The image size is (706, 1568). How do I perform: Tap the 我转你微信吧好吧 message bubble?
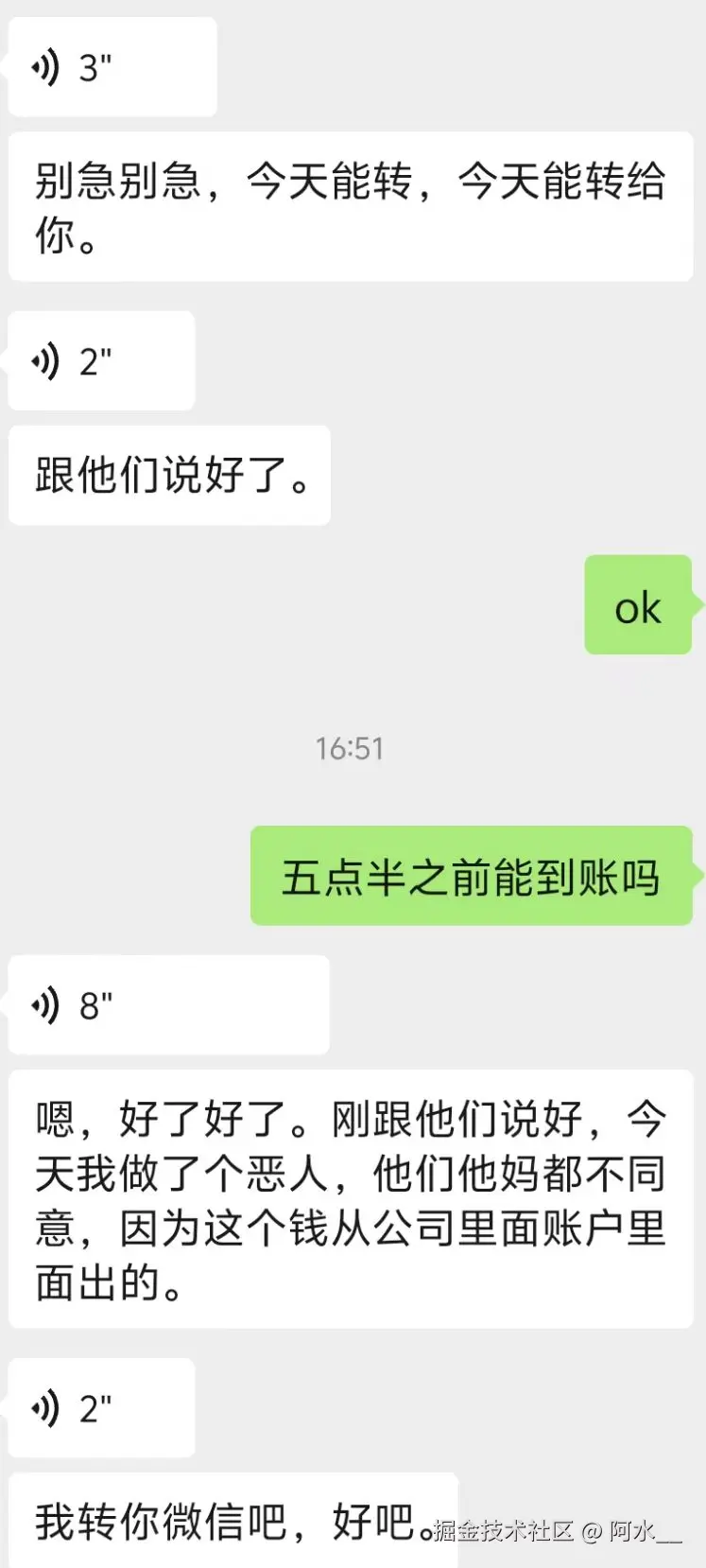click(x=227, y=1523)
